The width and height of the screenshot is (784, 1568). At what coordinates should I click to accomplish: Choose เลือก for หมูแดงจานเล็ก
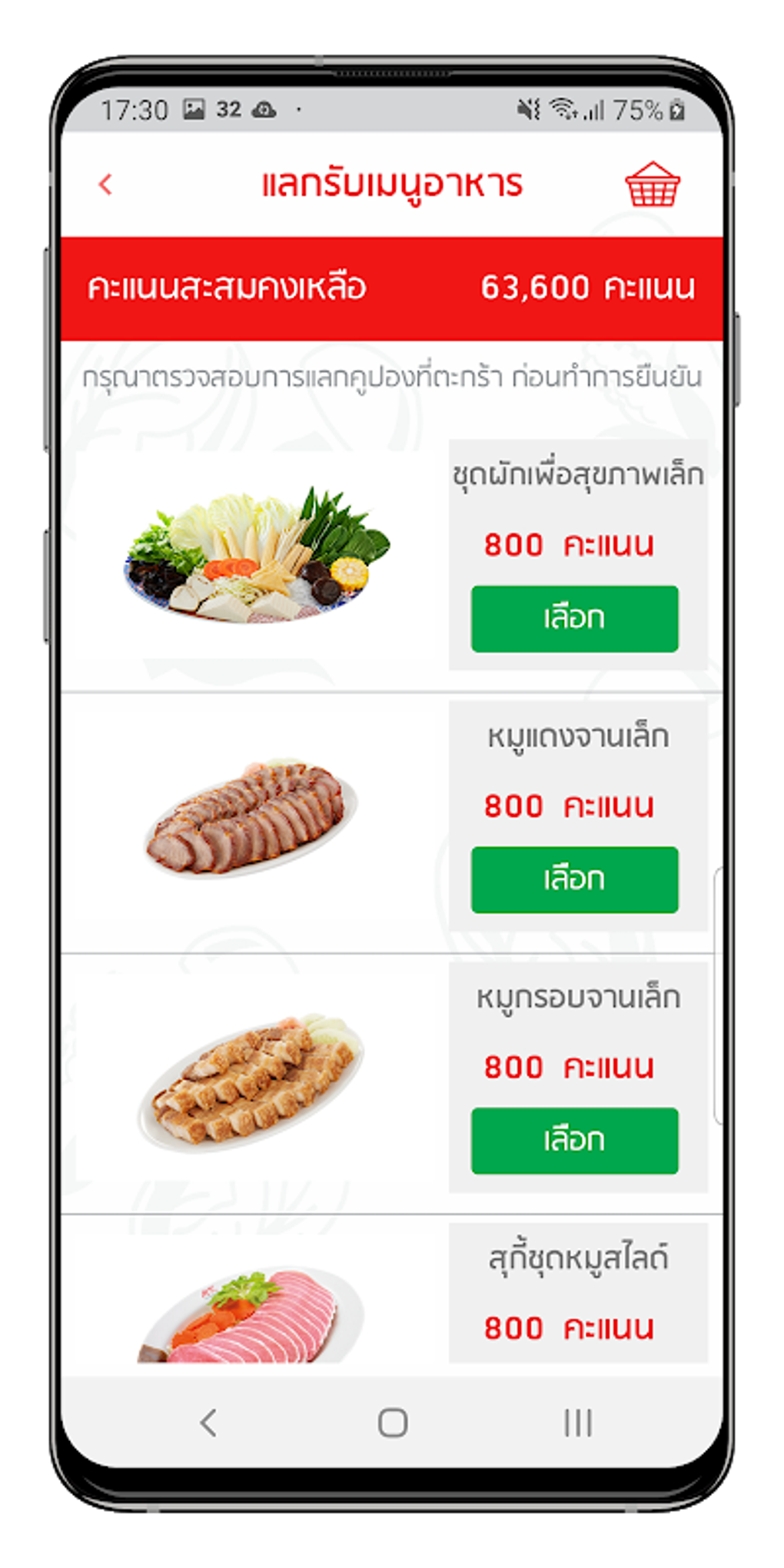click(x=574, y=880)
